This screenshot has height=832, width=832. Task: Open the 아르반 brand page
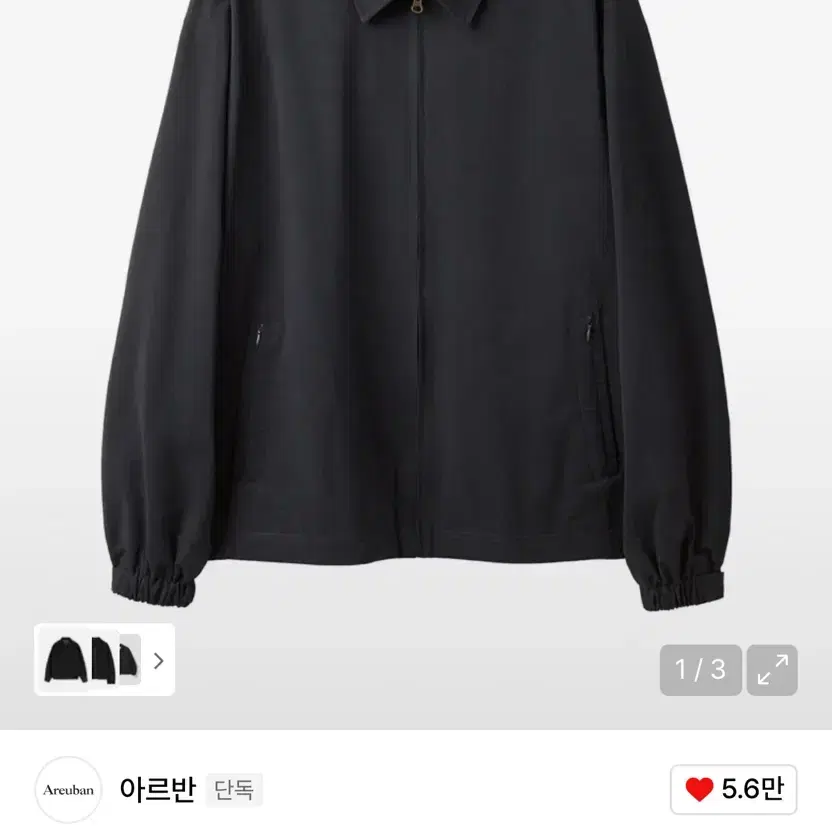click(157, 790)
